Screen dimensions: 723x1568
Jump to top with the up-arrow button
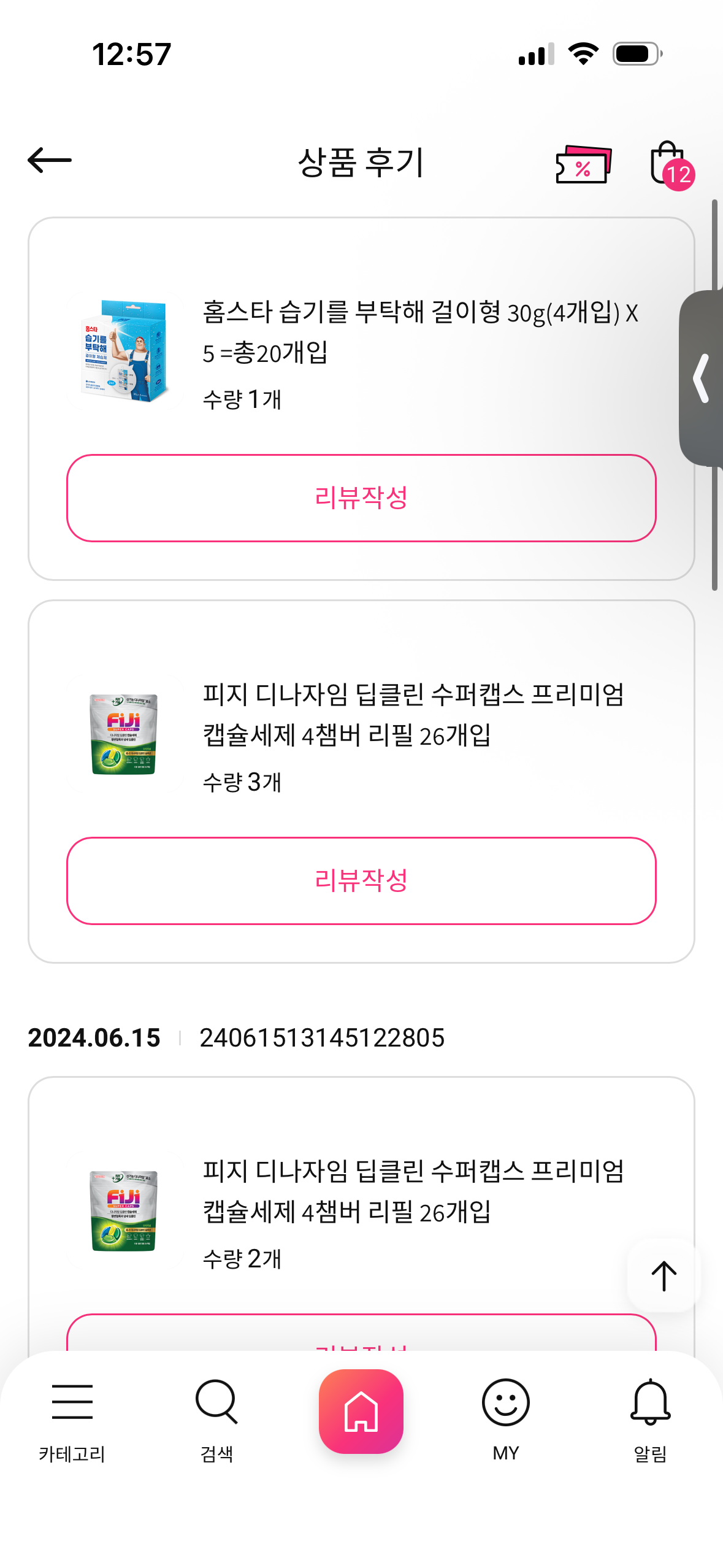[664, 1276]
